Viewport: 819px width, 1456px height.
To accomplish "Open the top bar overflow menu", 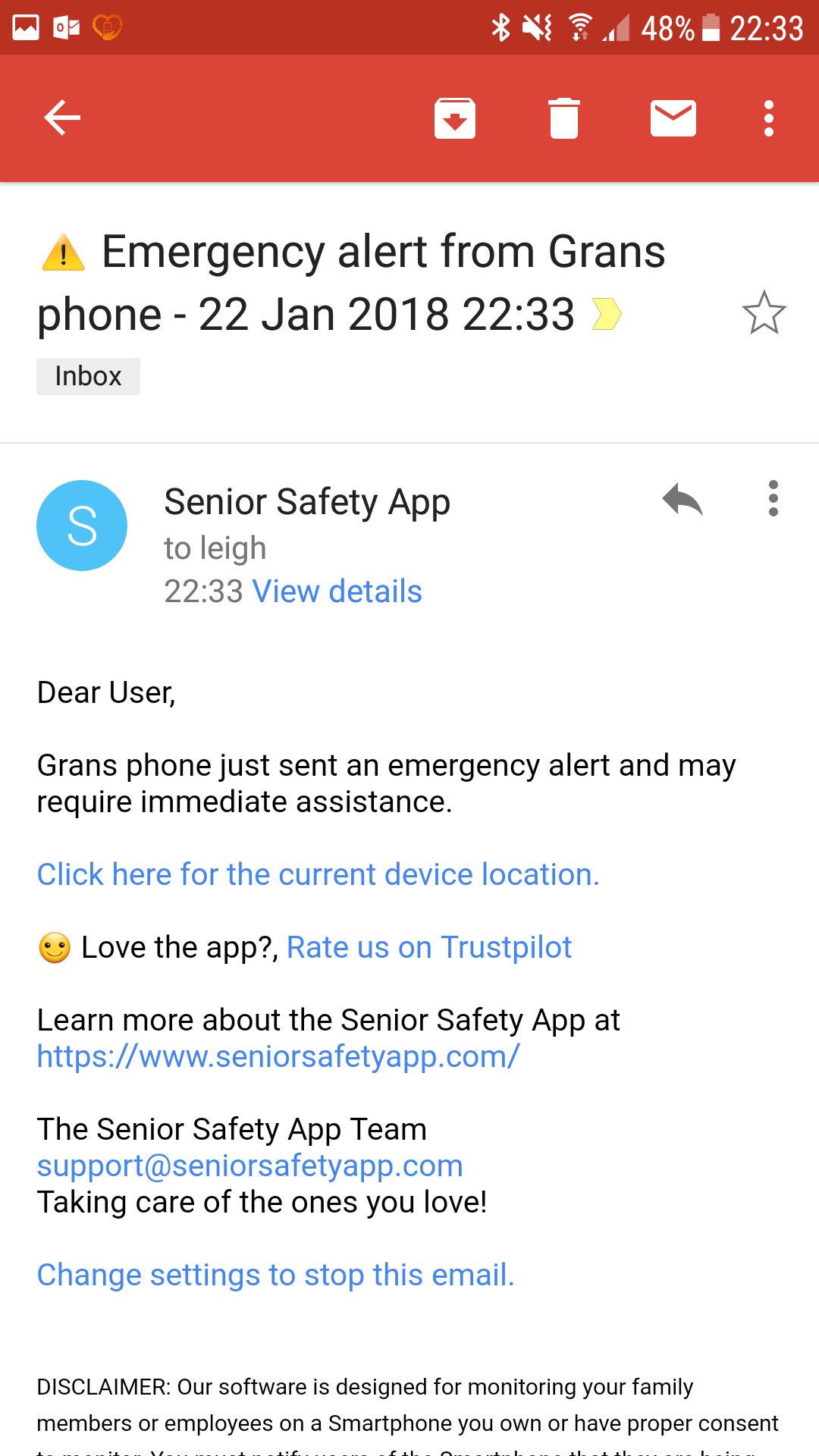I will [x=769, y=118].
